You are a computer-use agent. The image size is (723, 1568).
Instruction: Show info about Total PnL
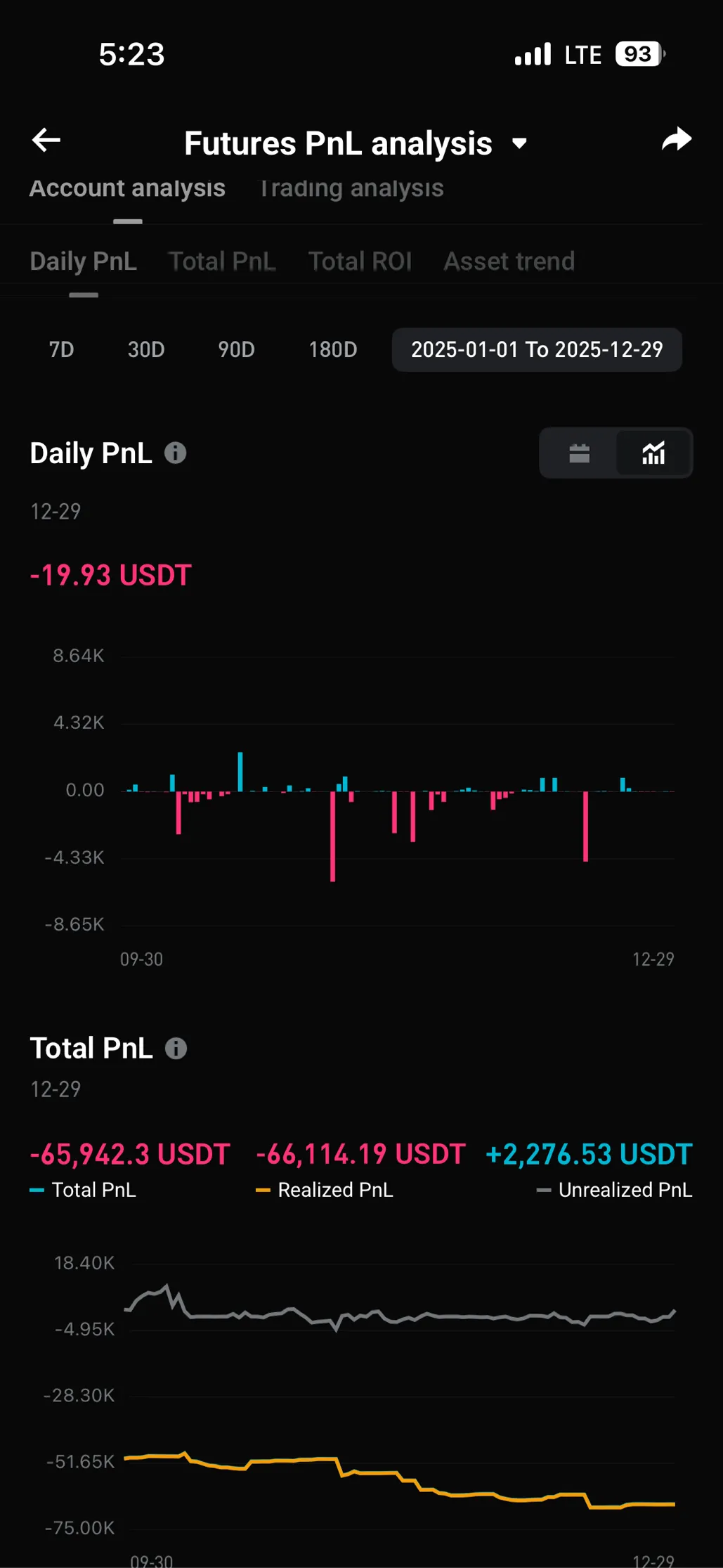176,1049
